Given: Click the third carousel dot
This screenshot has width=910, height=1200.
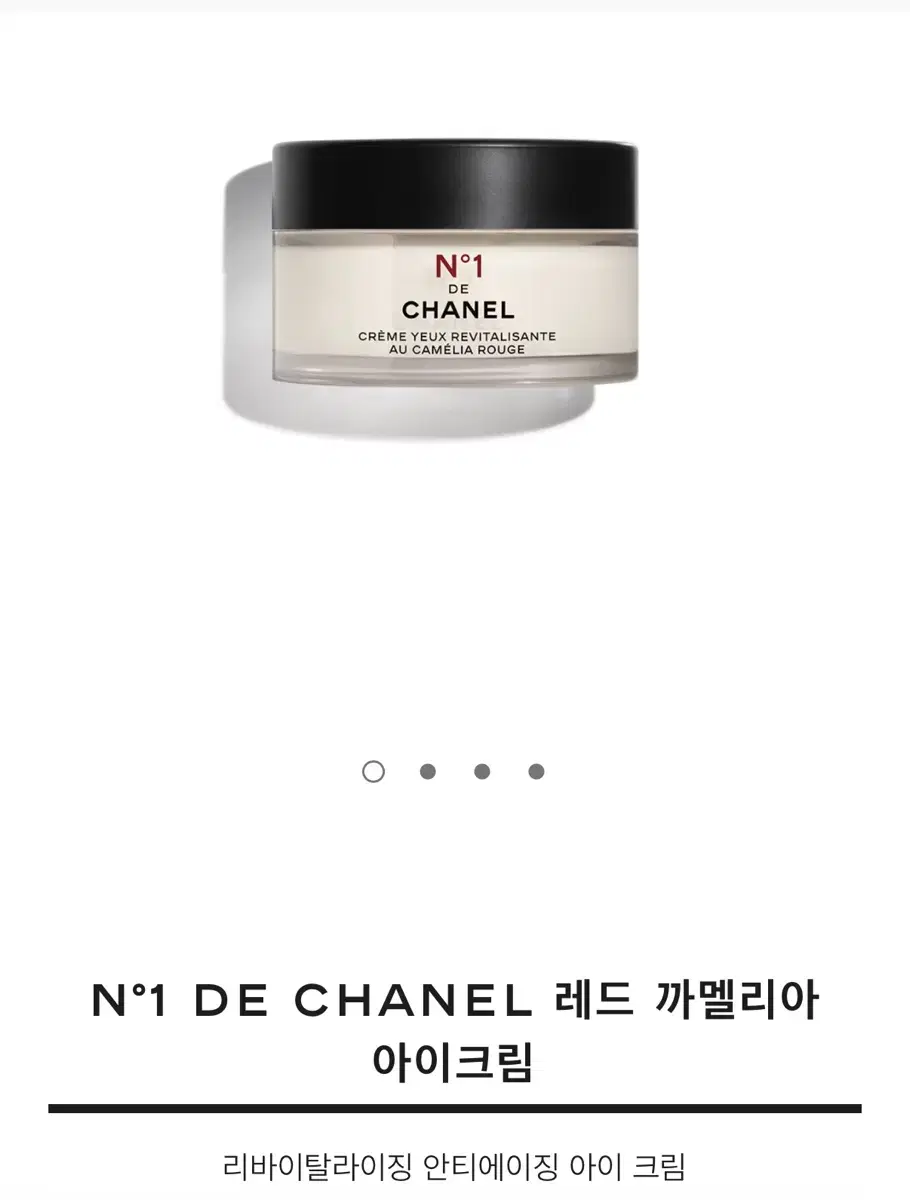Looking at the screenshot, I should point(484,771).
